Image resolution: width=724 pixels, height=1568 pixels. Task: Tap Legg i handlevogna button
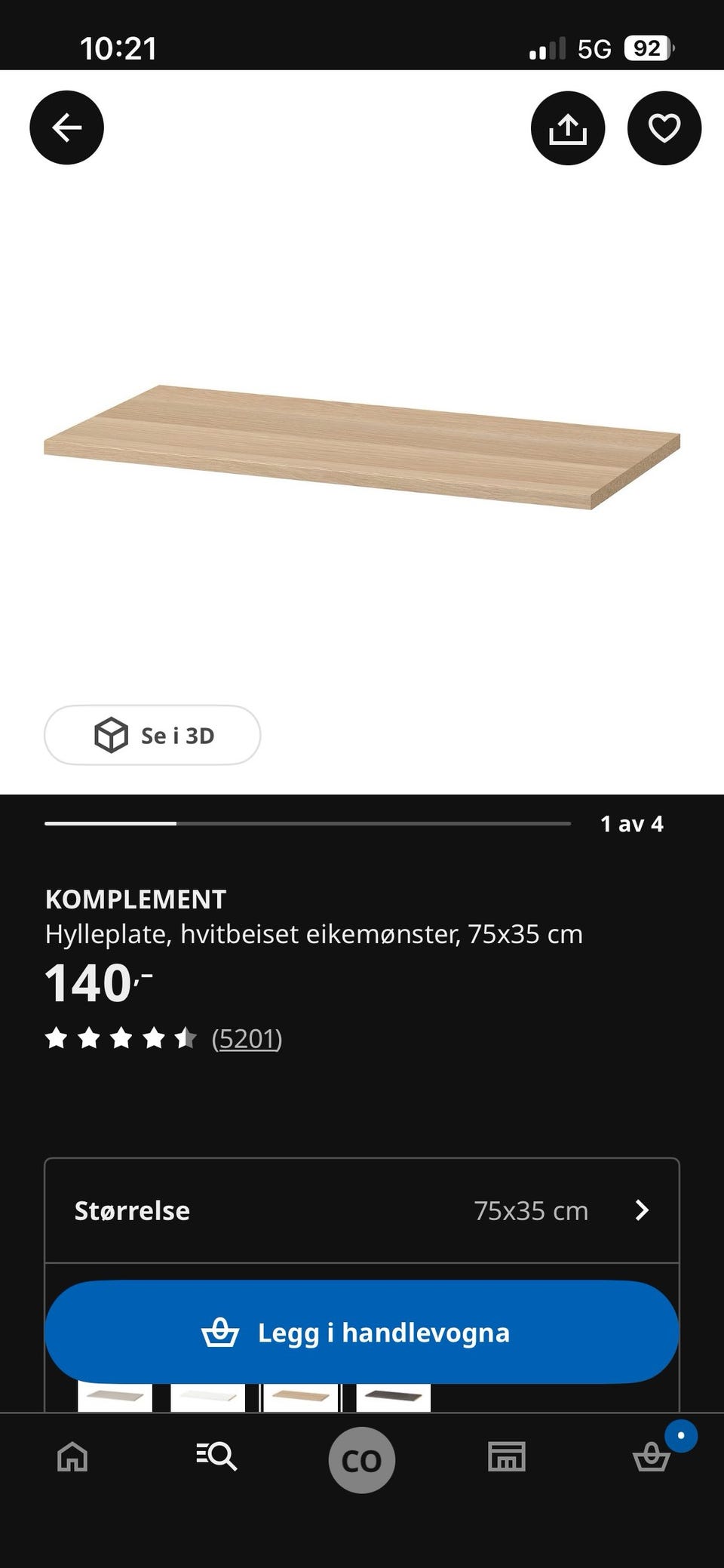pyautogui.click(x=362, y=1332)
